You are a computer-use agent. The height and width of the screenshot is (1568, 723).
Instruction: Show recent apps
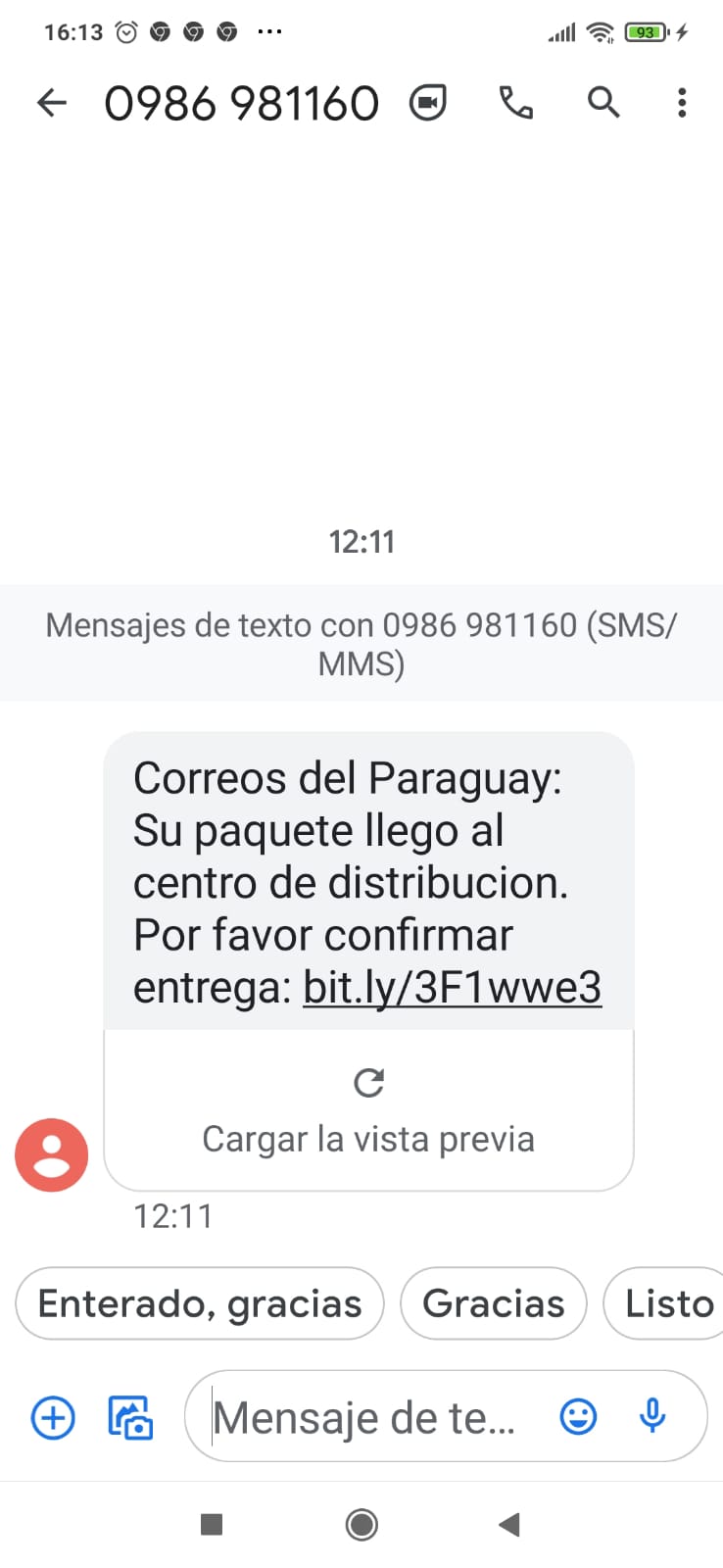[x=212, y=1524]
